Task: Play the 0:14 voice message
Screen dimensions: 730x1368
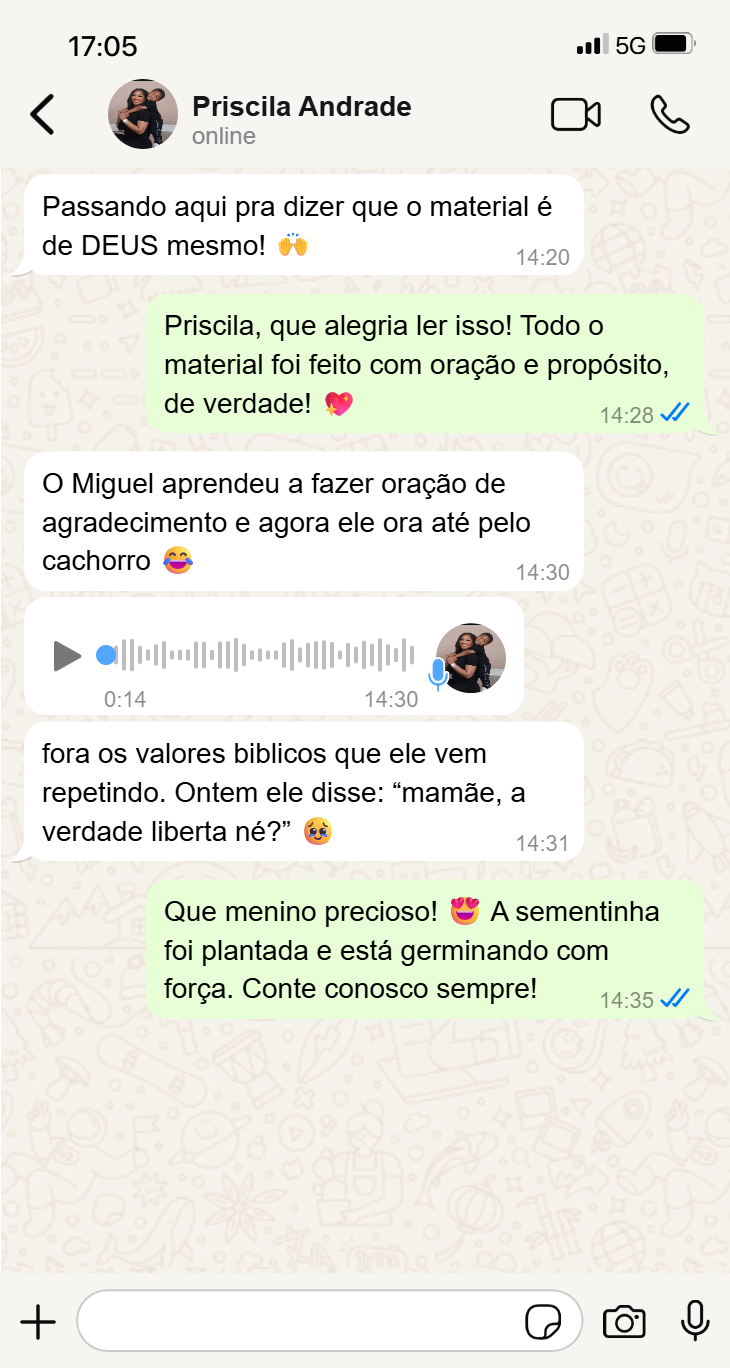Action: [67, 656]
